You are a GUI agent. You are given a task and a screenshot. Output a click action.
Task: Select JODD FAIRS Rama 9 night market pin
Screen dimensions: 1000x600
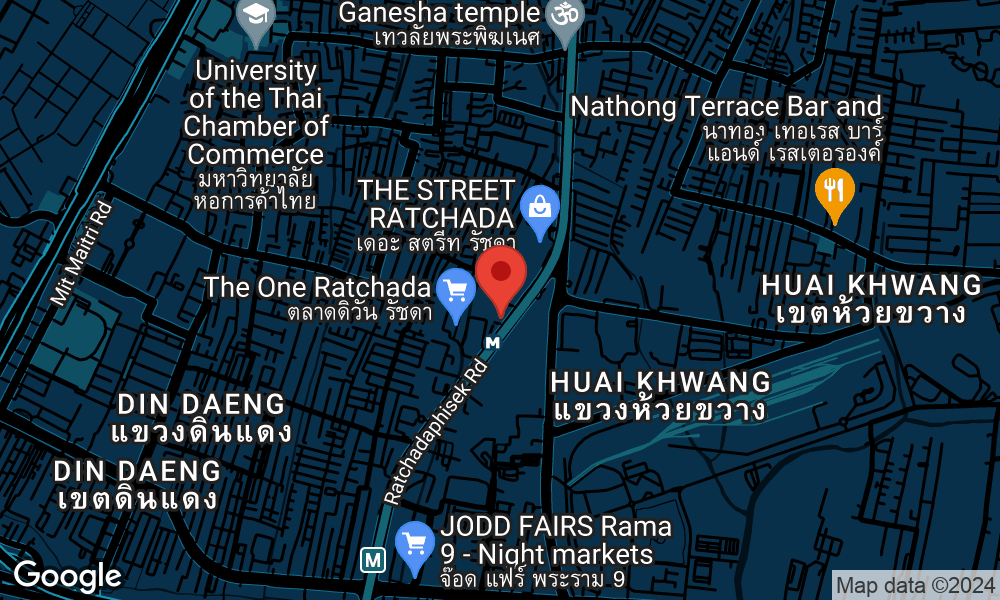click(x=415, y=545)
